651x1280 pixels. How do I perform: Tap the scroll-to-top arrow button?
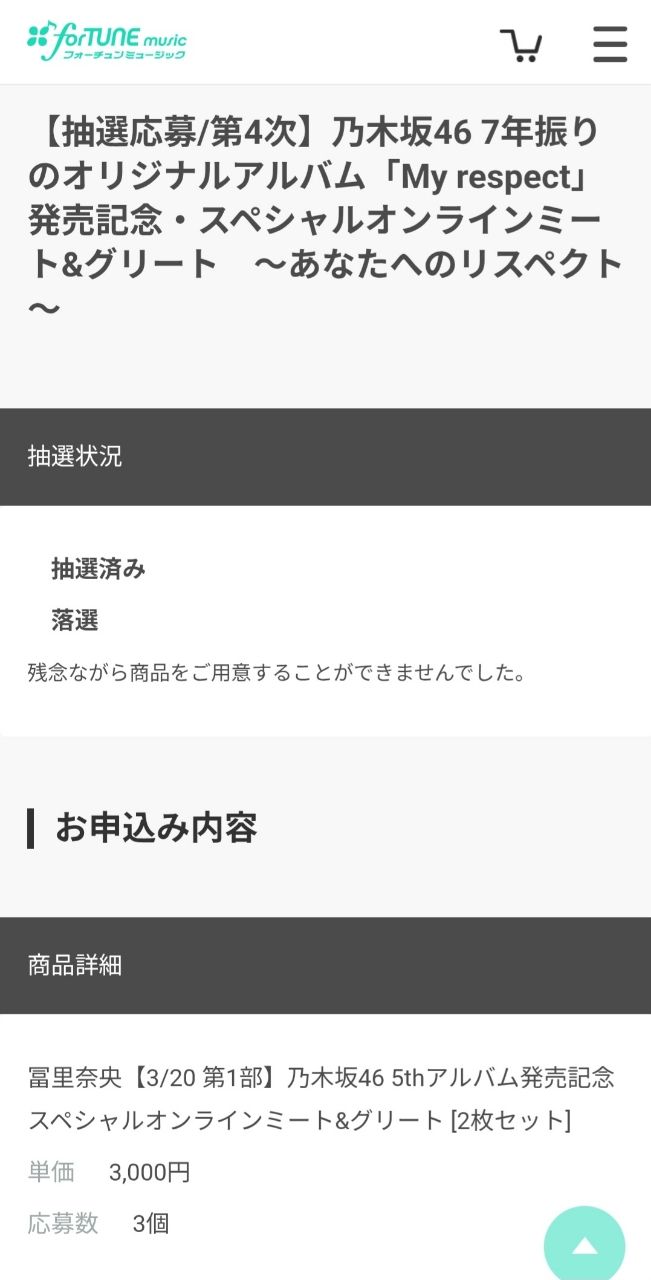tap(585, 1245)
